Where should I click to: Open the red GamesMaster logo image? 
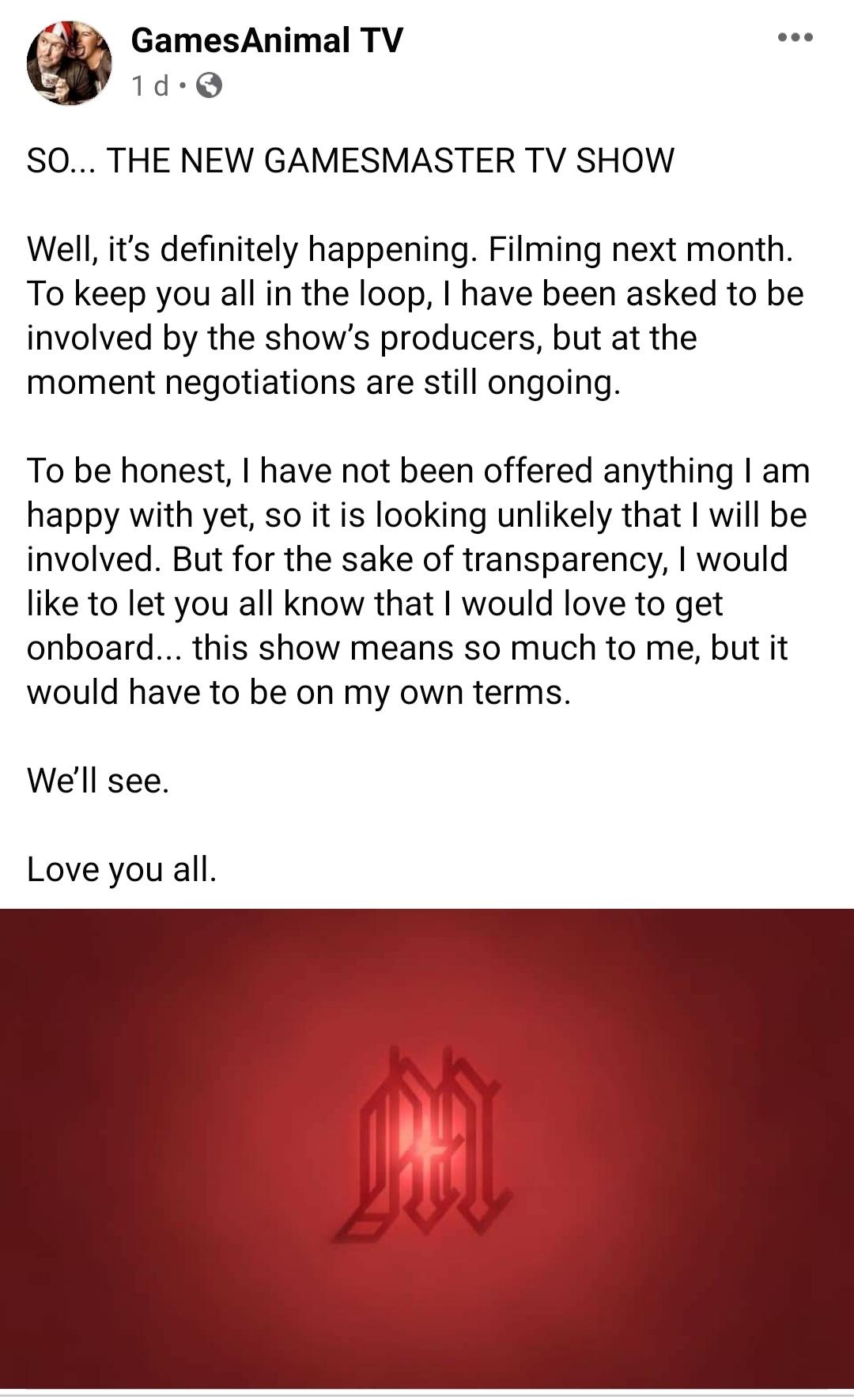click(x=427, y=1147)
